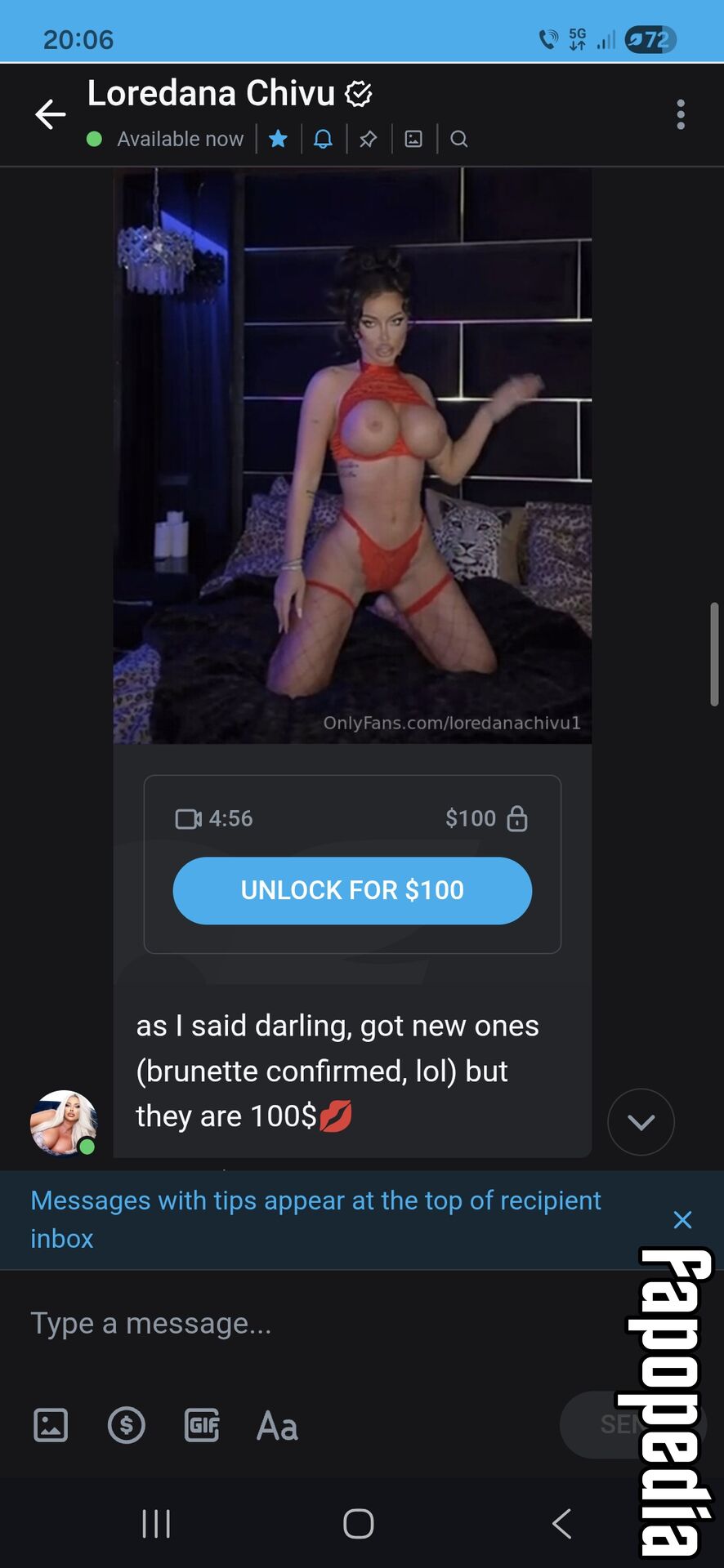
Task: Toggle the favorite star in the chat header
Action: coord(278,139)
